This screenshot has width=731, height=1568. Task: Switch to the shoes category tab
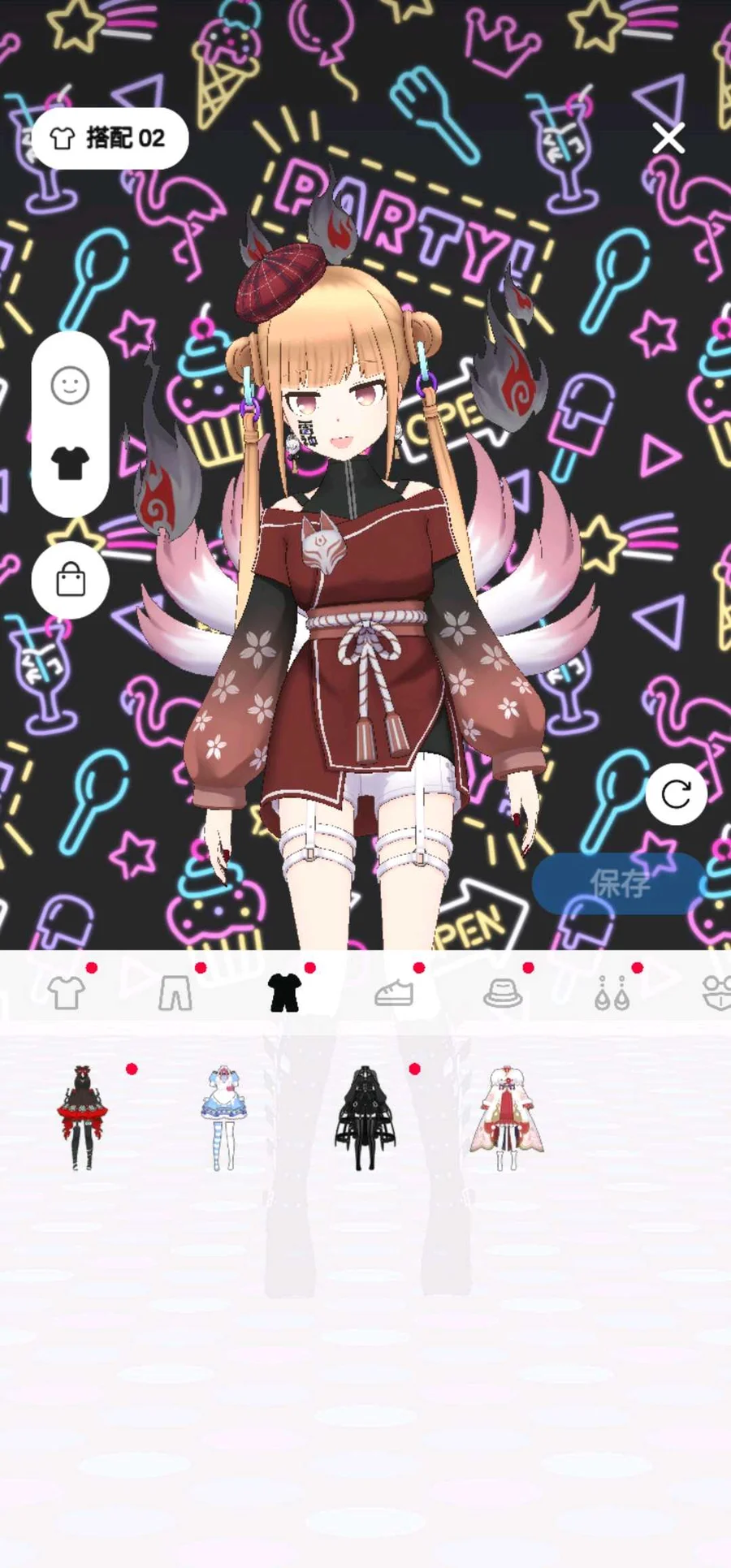[x=394, y=992]
